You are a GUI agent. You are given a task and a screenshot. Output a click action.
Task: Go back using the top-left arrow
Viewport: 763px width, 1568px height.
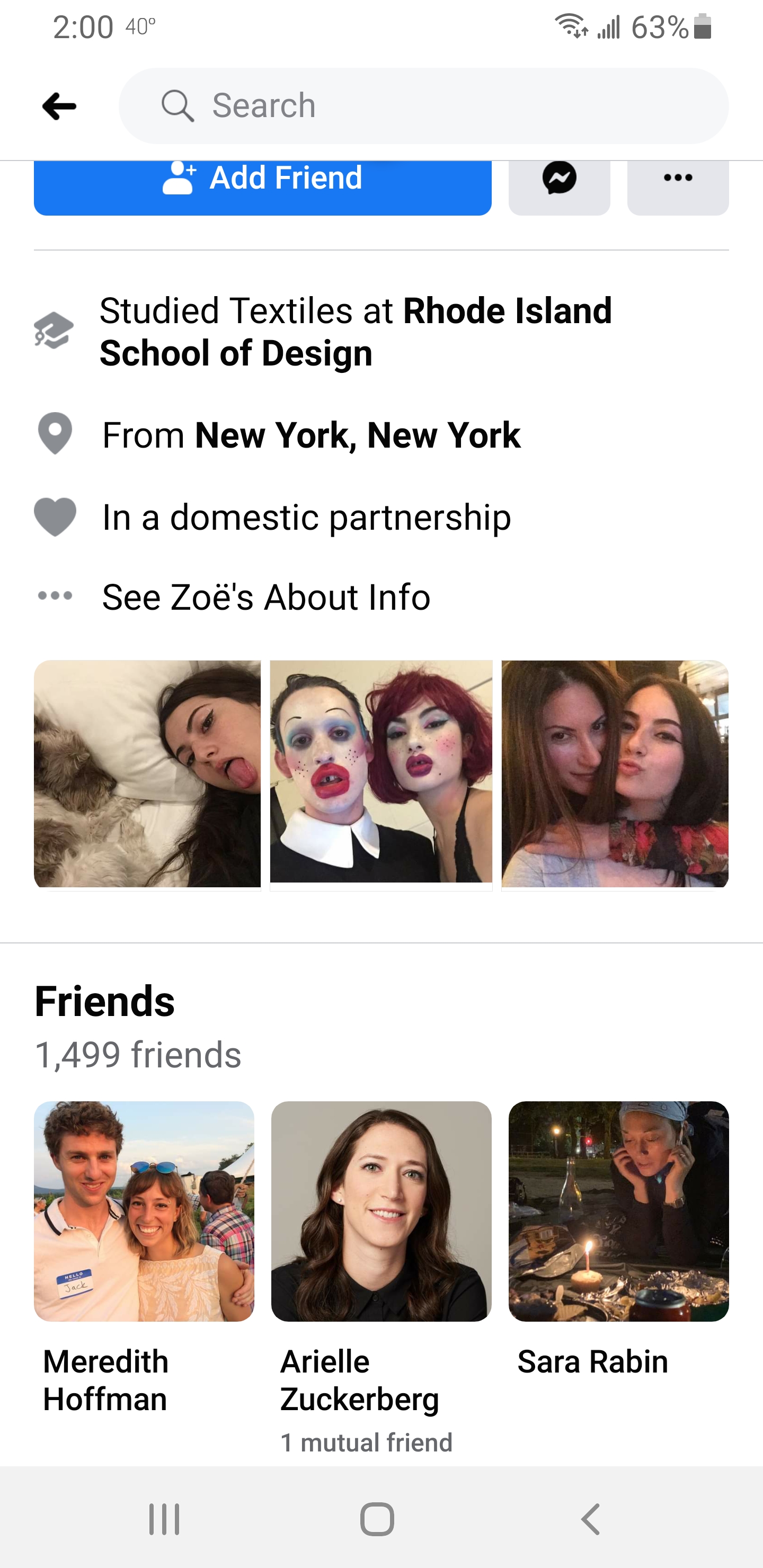click(x=59, y=106)
